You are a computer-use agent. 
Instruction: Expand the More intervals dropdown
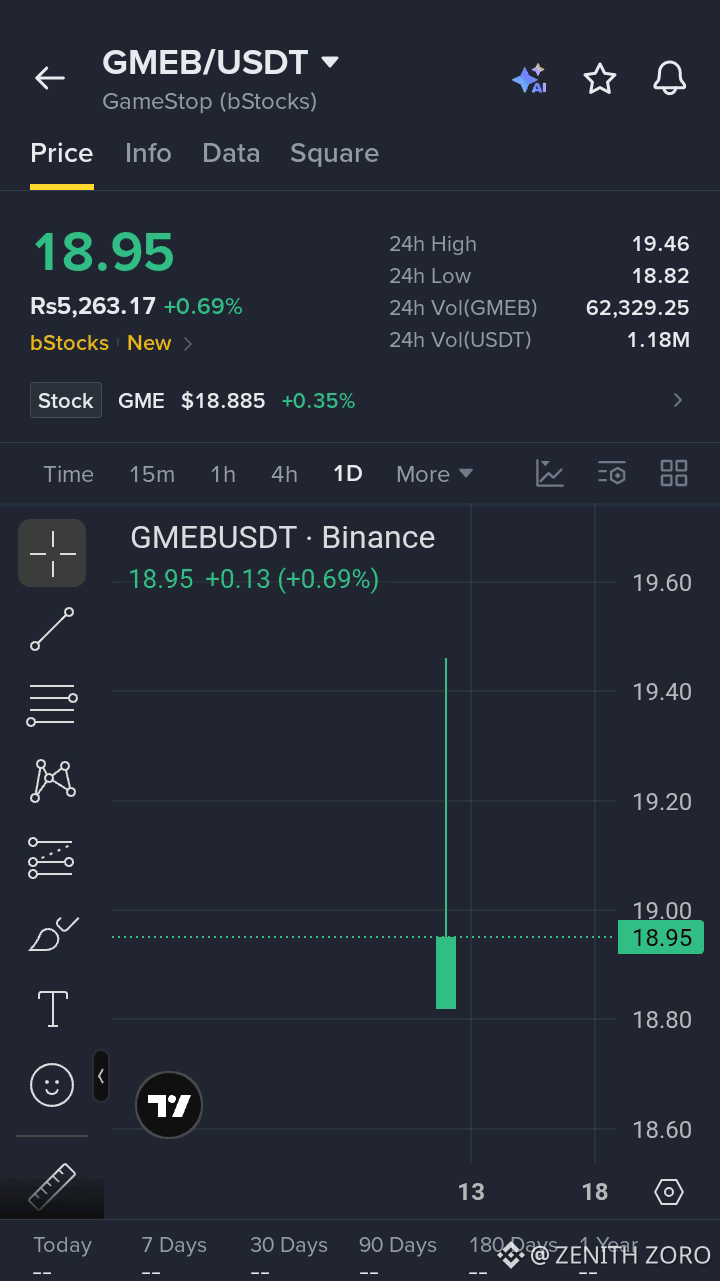434,474
